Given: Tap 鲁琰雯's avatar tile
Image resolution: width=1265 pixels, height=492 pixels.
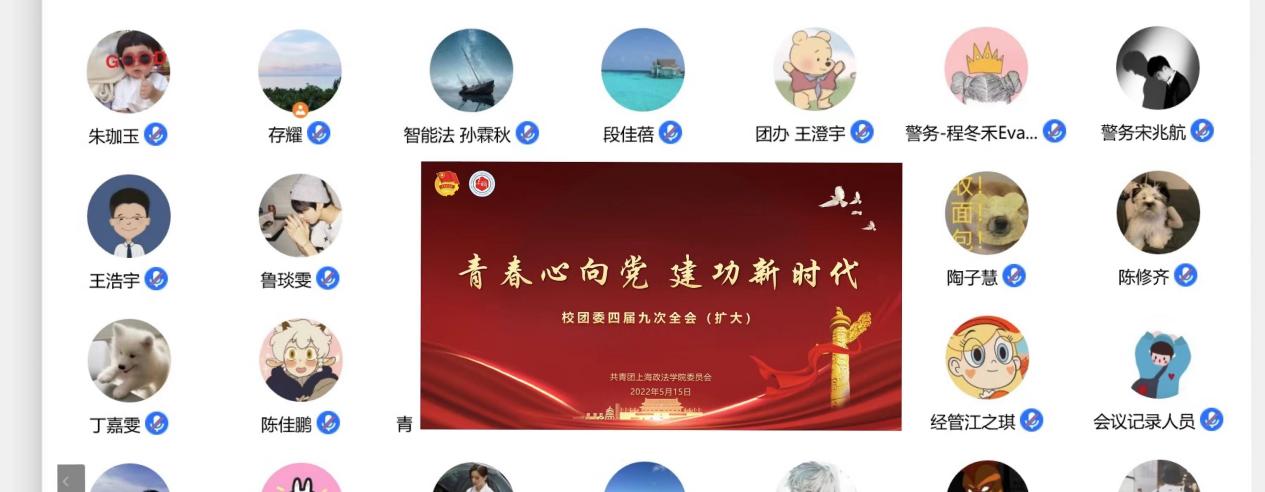Looking at the screenshot, I should 300,216.
